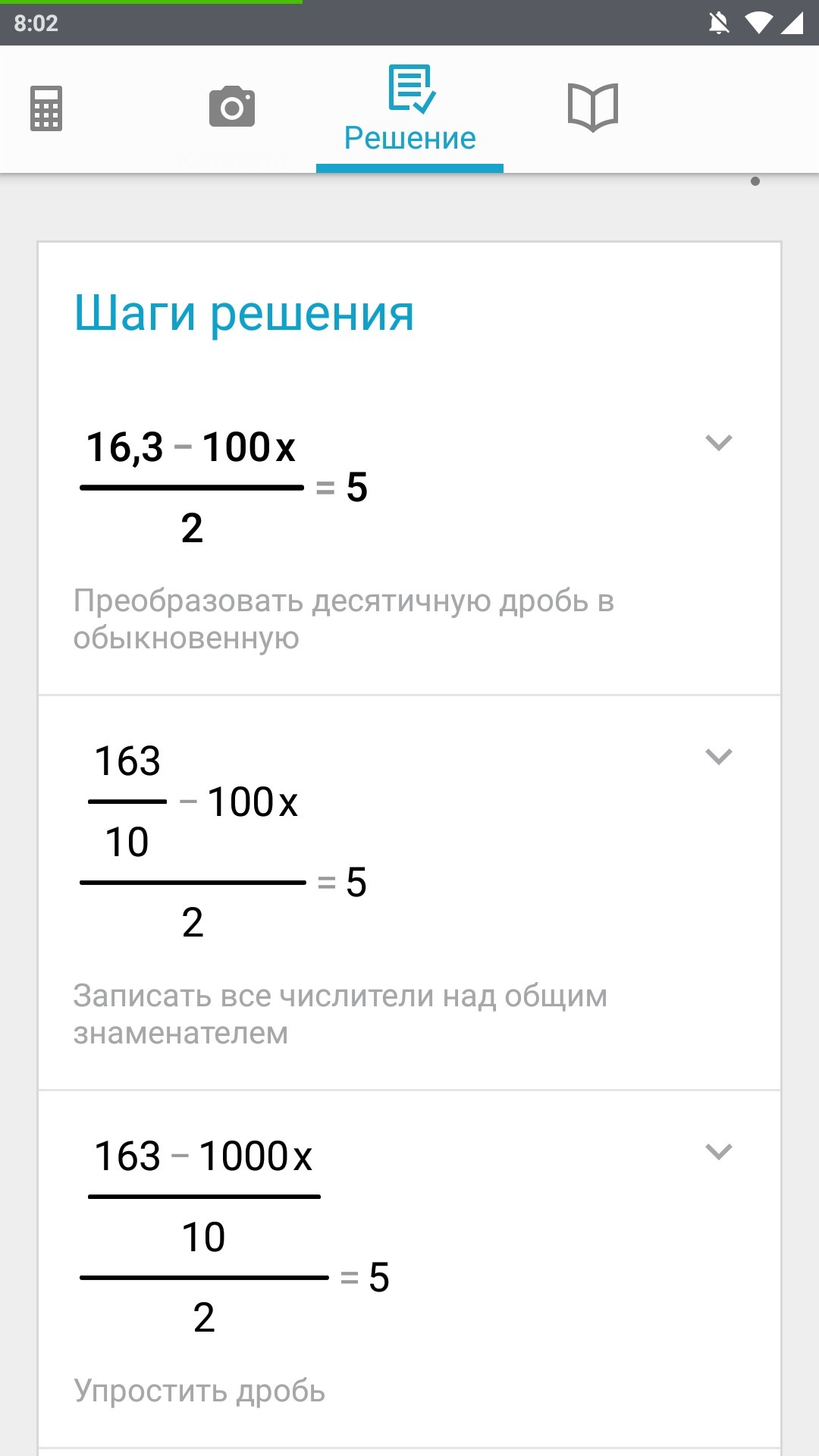This screenshot has height=1456, width=819.
Task: Expand the step about общим знаменателем
Action: click(718, 757)
